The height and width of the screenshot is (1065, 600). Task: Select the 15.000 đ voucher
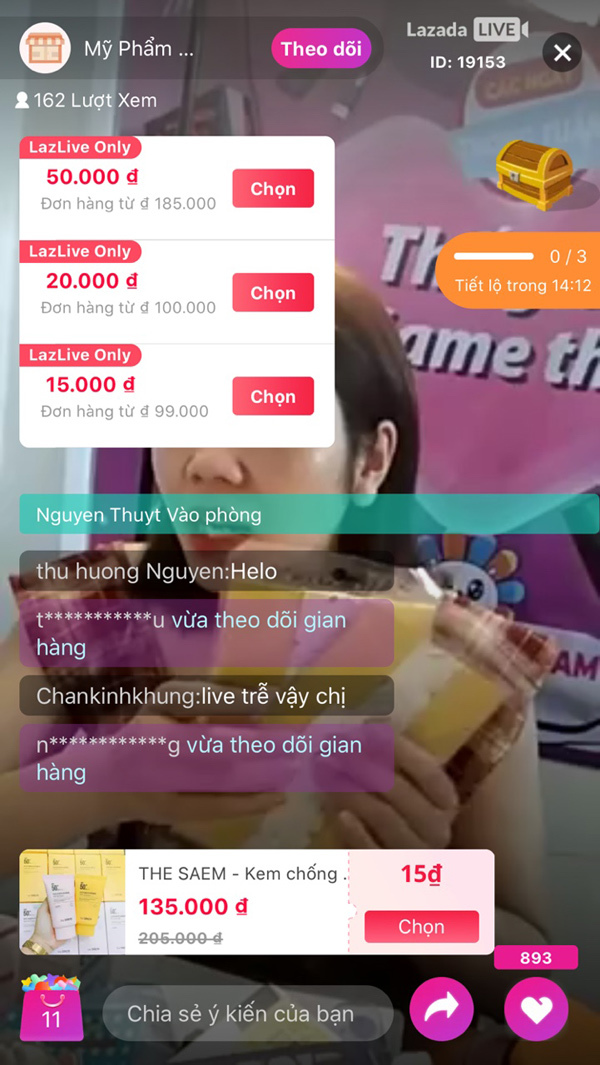(x=273, y=397)
